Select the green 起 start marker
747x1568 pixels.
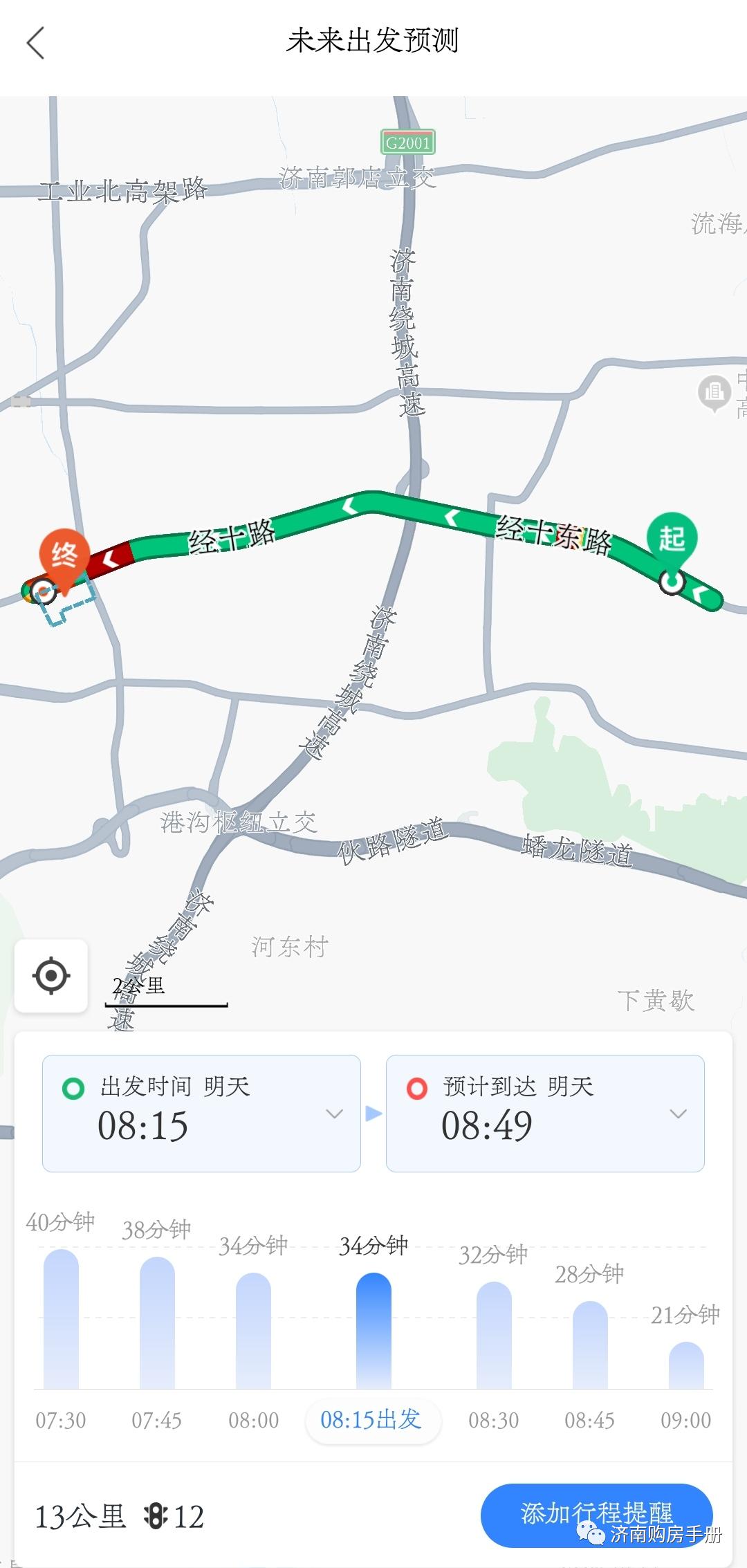674,537
